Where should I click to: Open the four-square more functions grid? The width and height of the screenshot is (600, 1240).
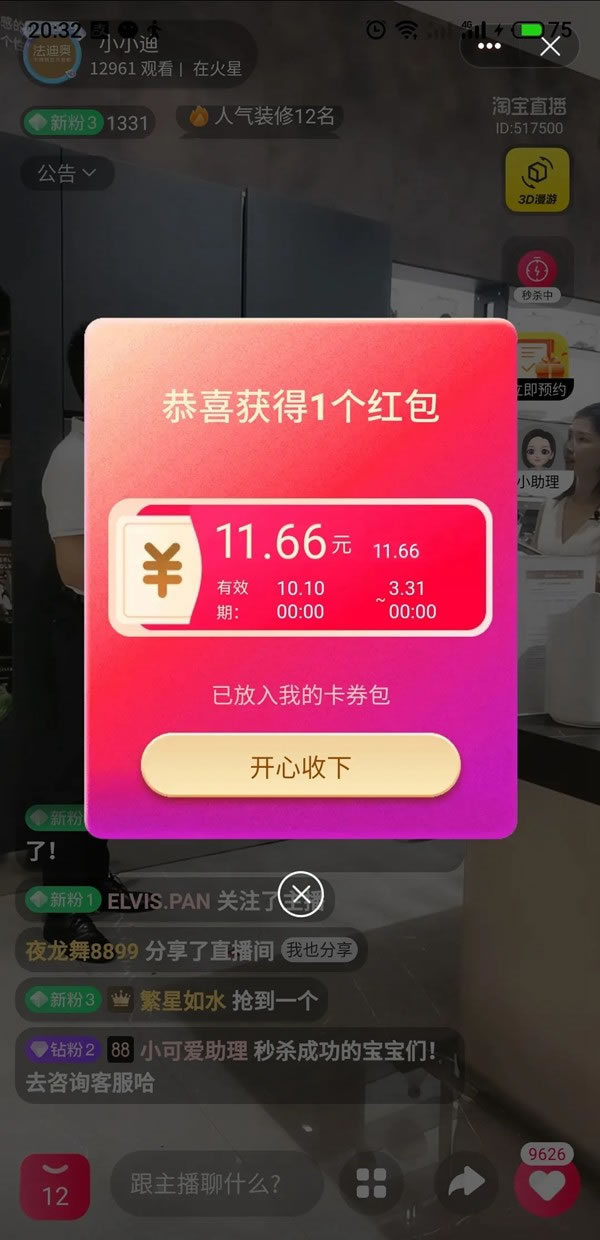tap(371, 1184)
